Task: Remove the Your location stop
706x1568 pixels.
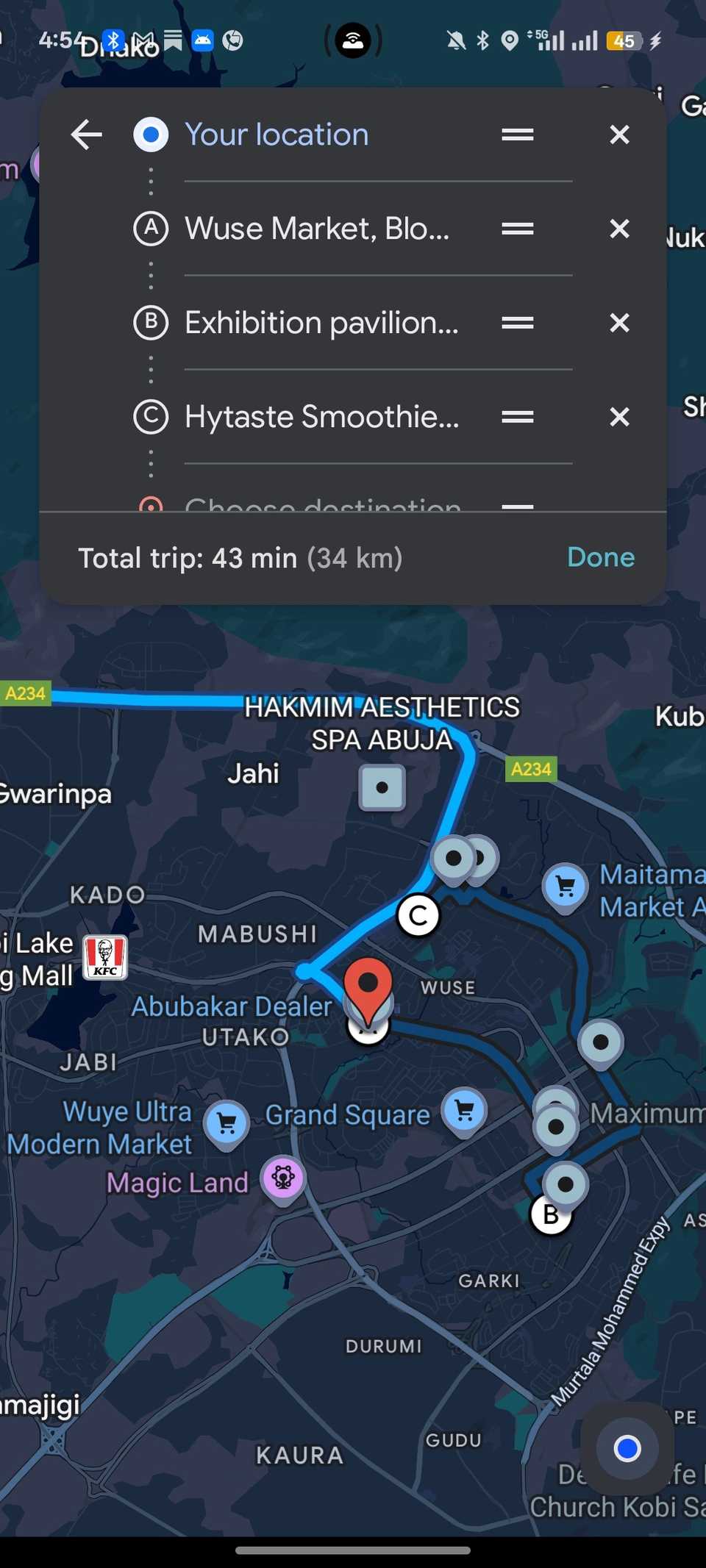Action: pos(619,135)
